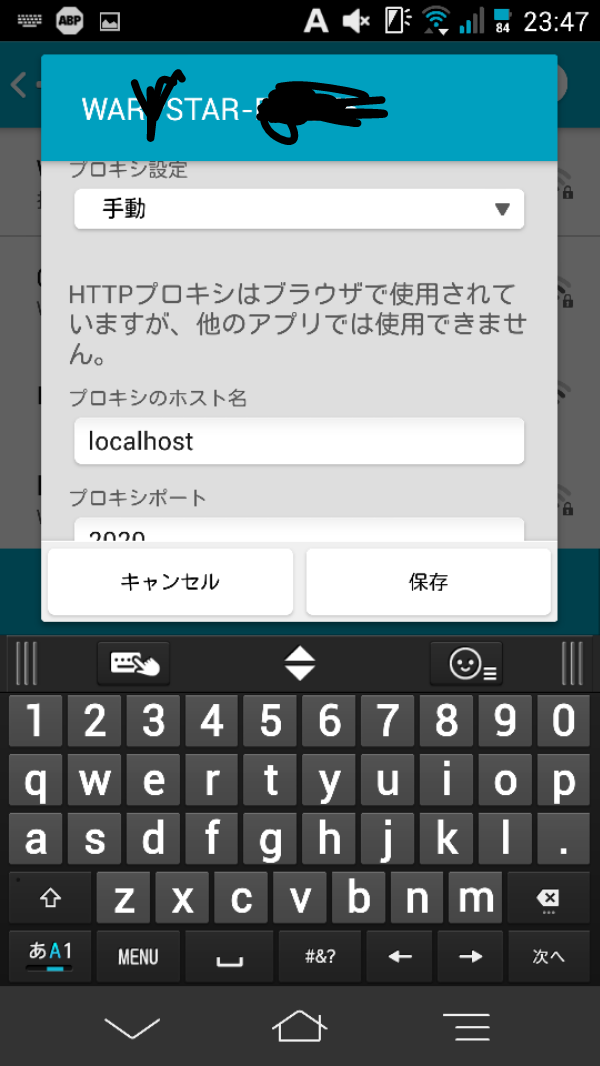Hit the backspace key
This screenshot has width=600, height=1066.
(547, 899)
